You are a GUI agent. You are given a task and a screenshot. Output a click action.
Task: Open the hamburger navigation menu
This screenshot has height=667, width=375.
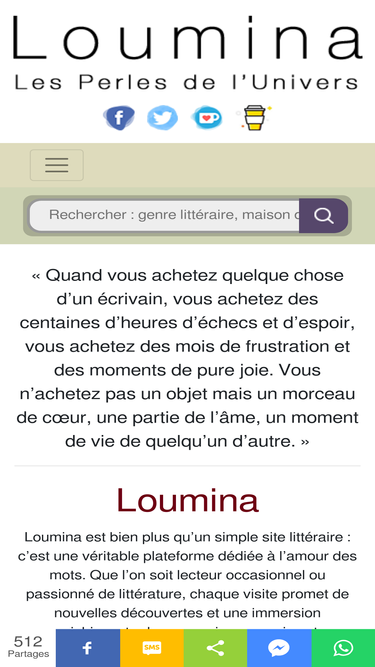pyautogui.click(x=57, y=165)
